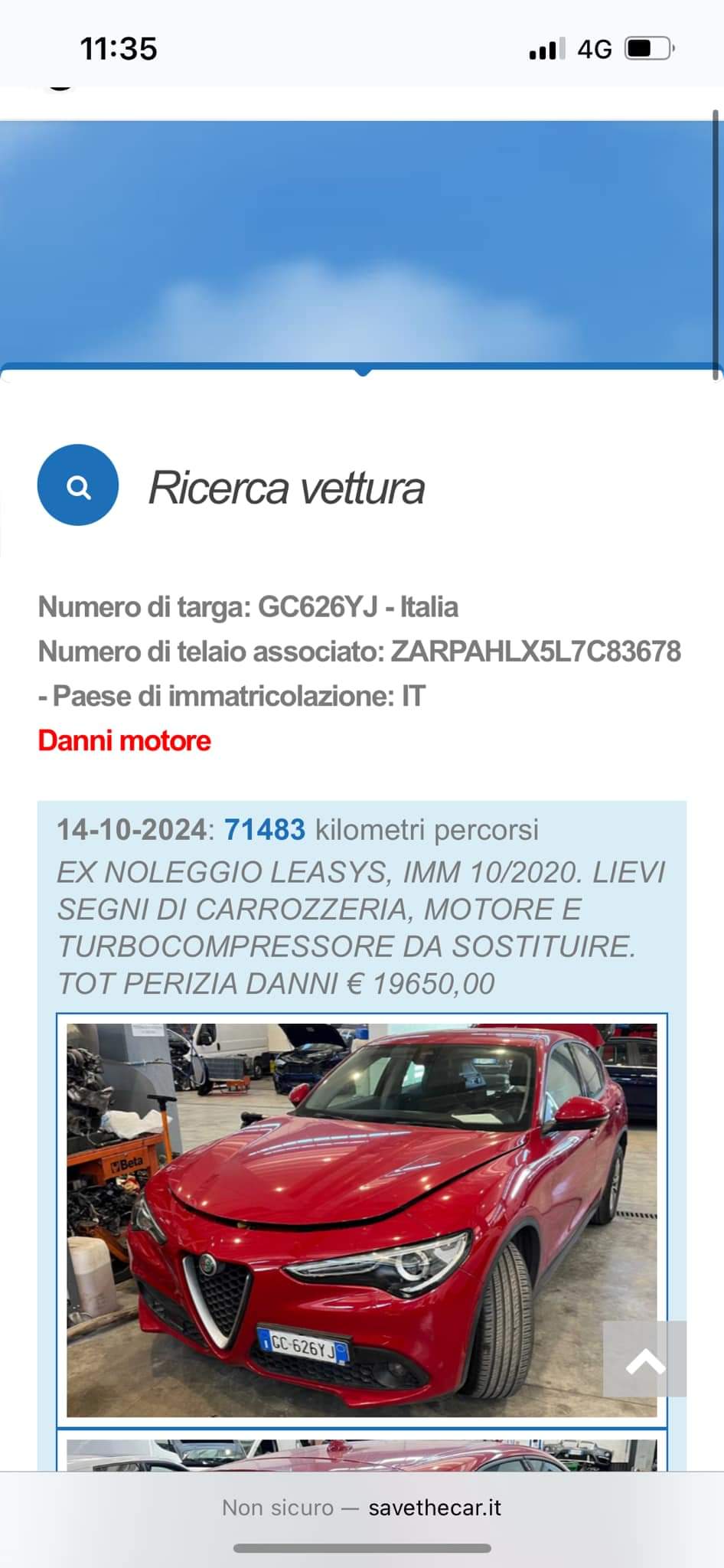Tap the savethecar.it address bar
The height and width of the screenshot is (1568, 724).
pos(362,1508)
